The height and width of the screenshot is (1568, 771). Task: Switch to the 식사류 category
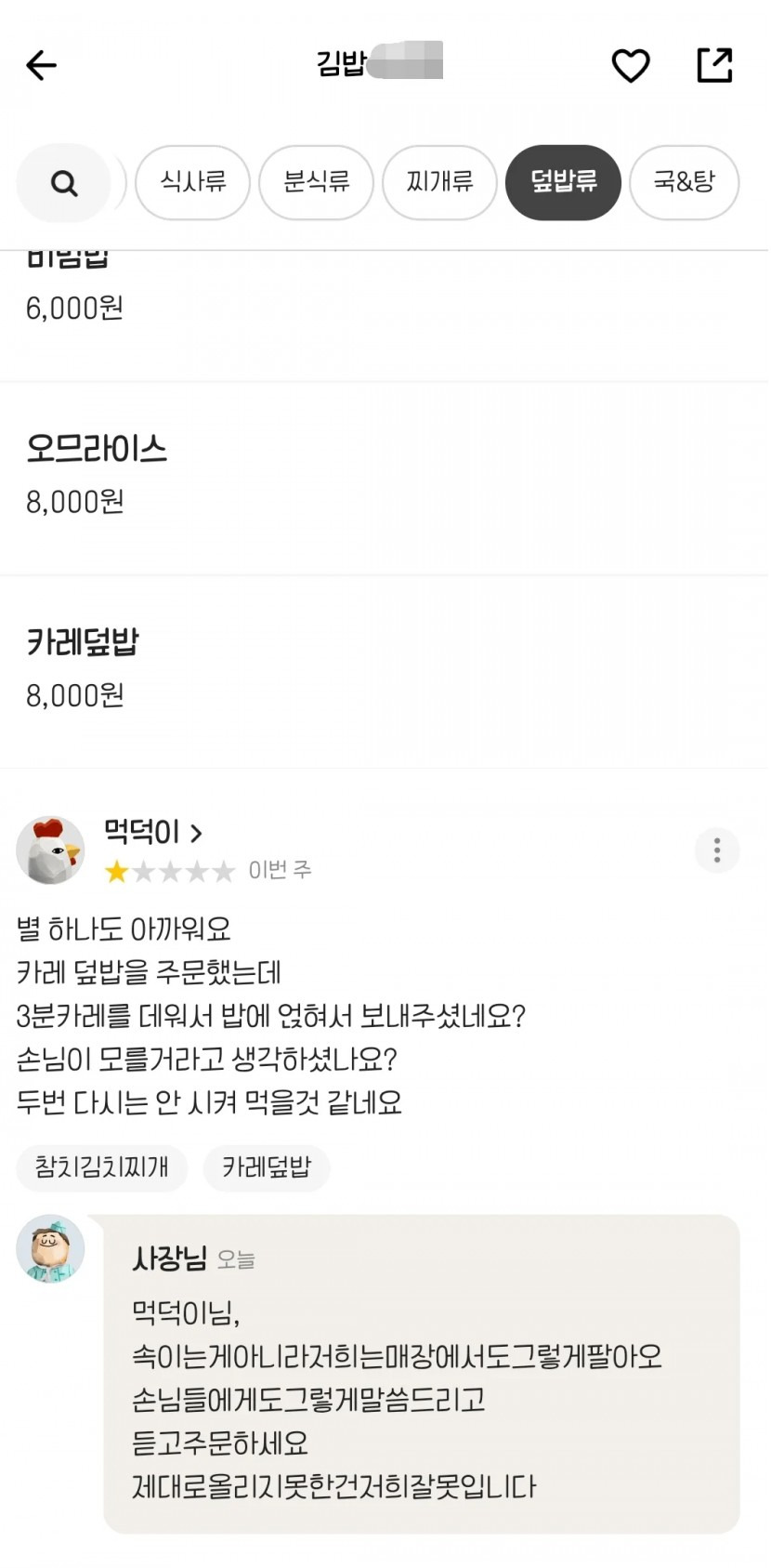[x=192, y=182]
